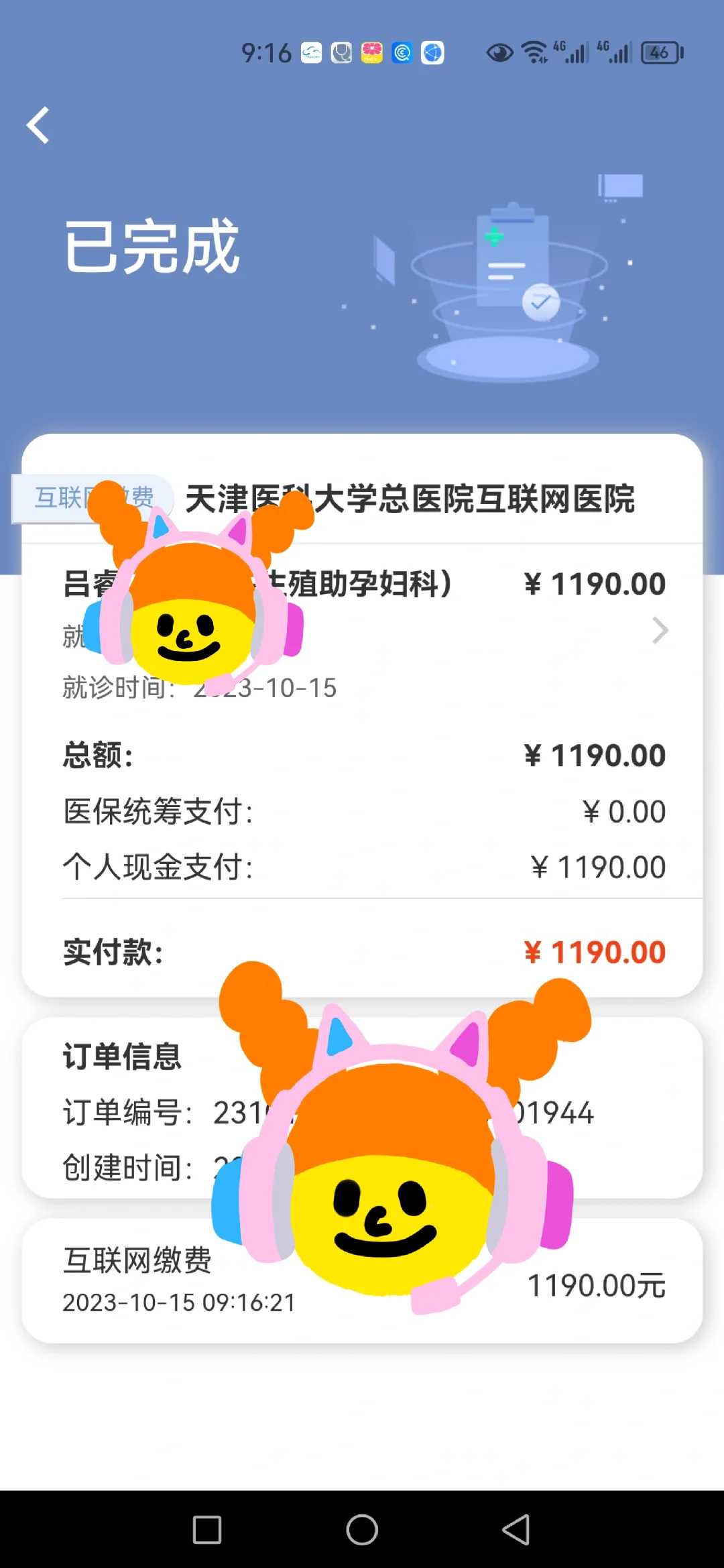Open the cloud weather app icon in status bar
The image size is (724, 1568).
[x=310, y=52]
